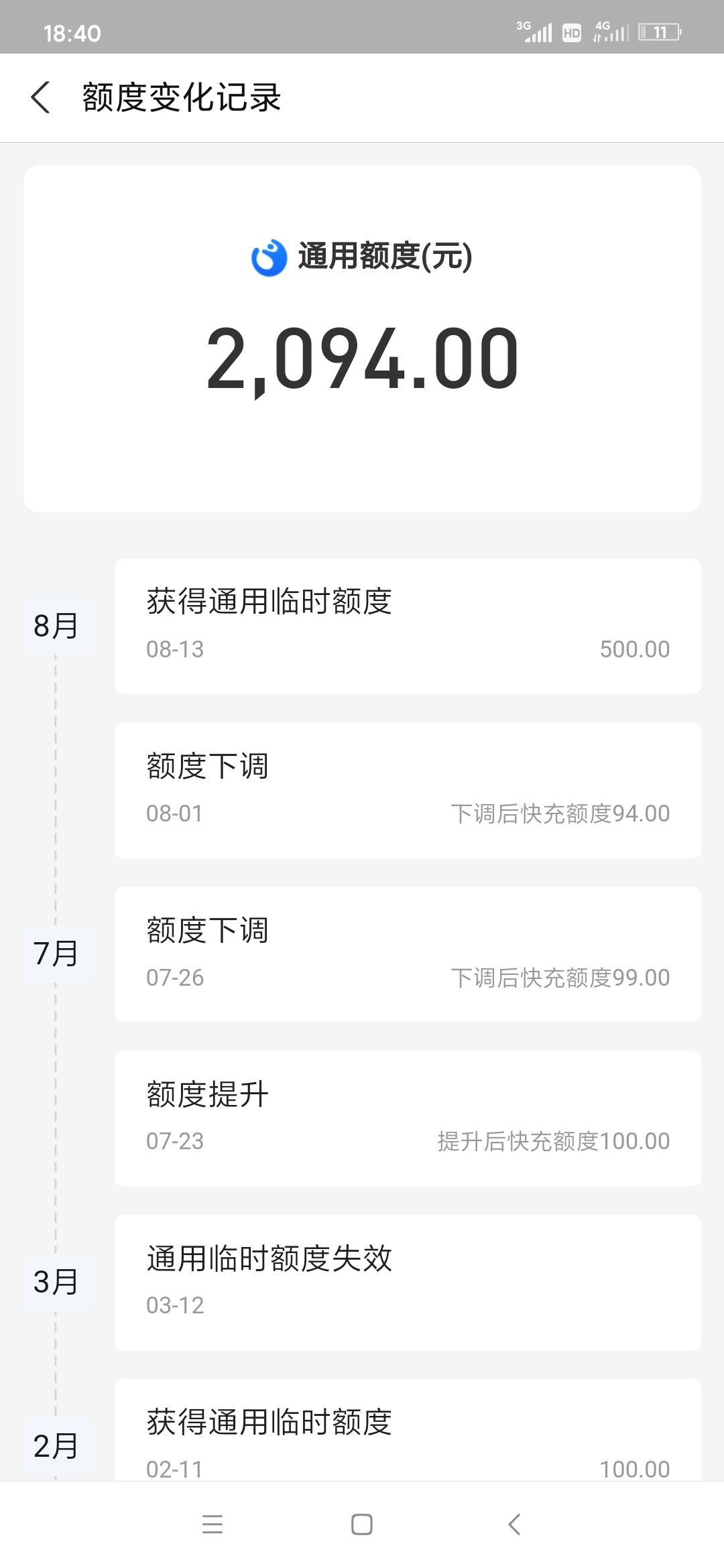Image resolution: width=724 pixels, height=1568 pixels.
Task: Open the 07-26 额度下调 record
Action: tap(408, 954)
